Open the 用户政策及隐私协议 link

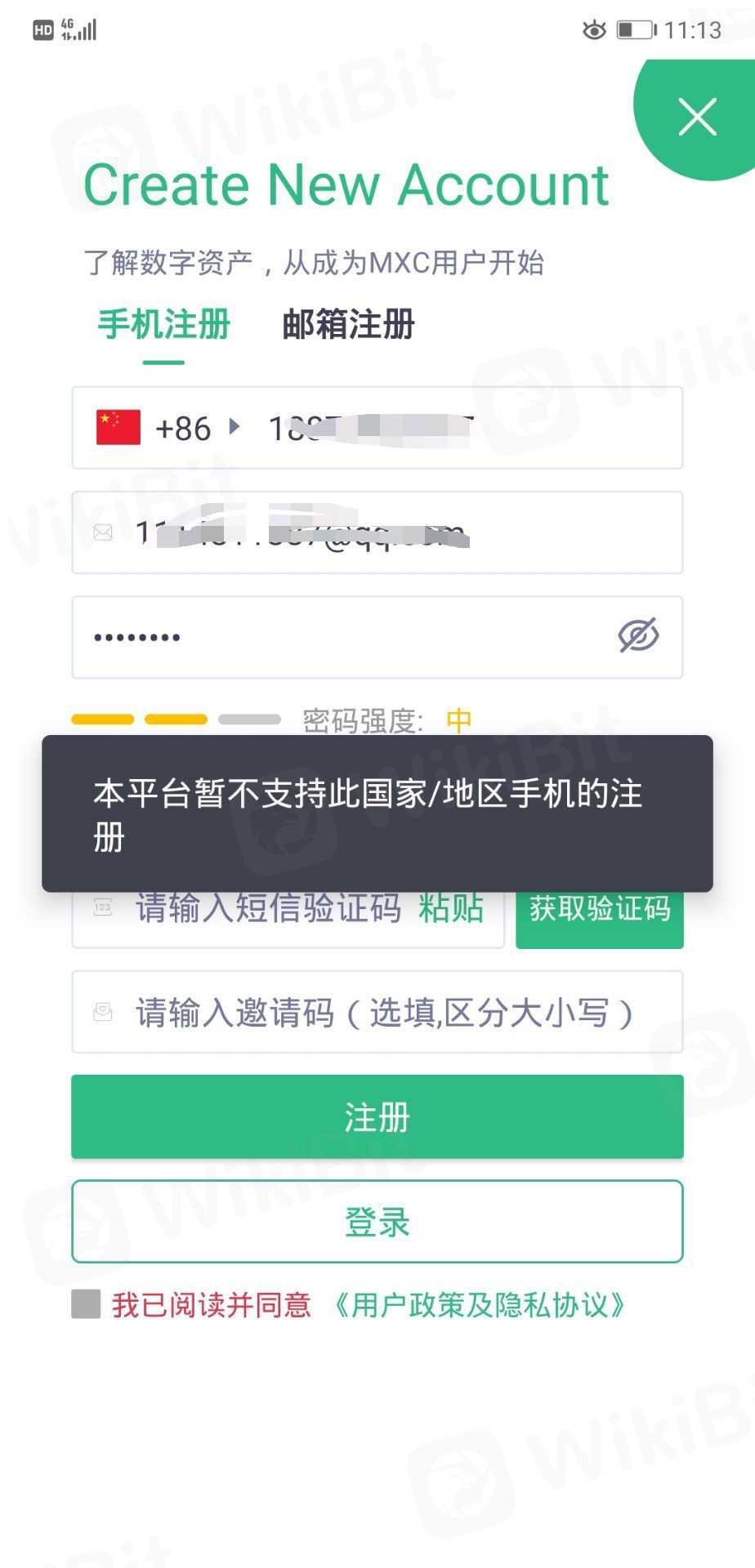pyautogui.click(x=480, y=1304)
